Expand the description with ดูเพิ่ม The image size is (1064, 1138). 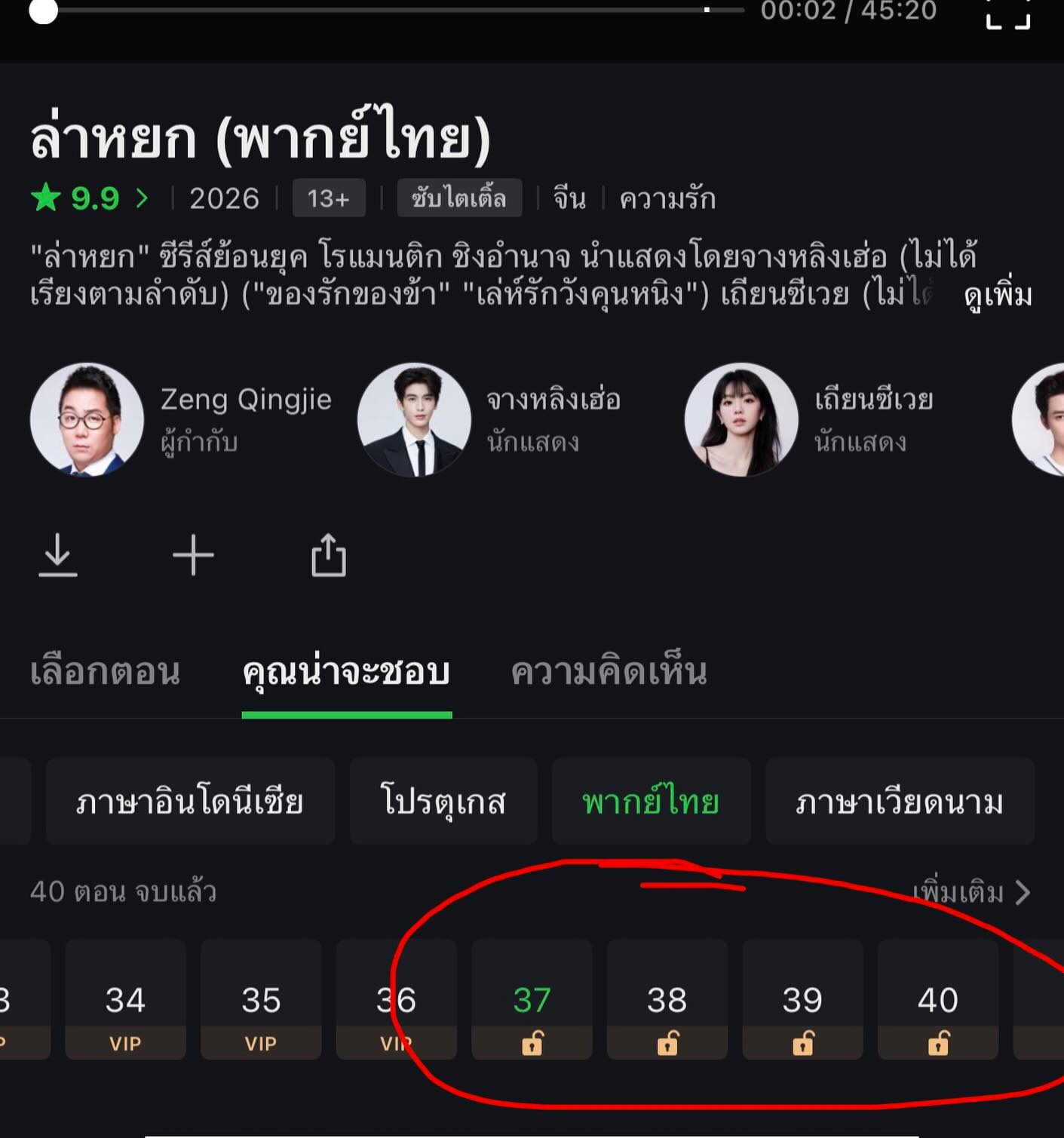[x=997, y=295]
